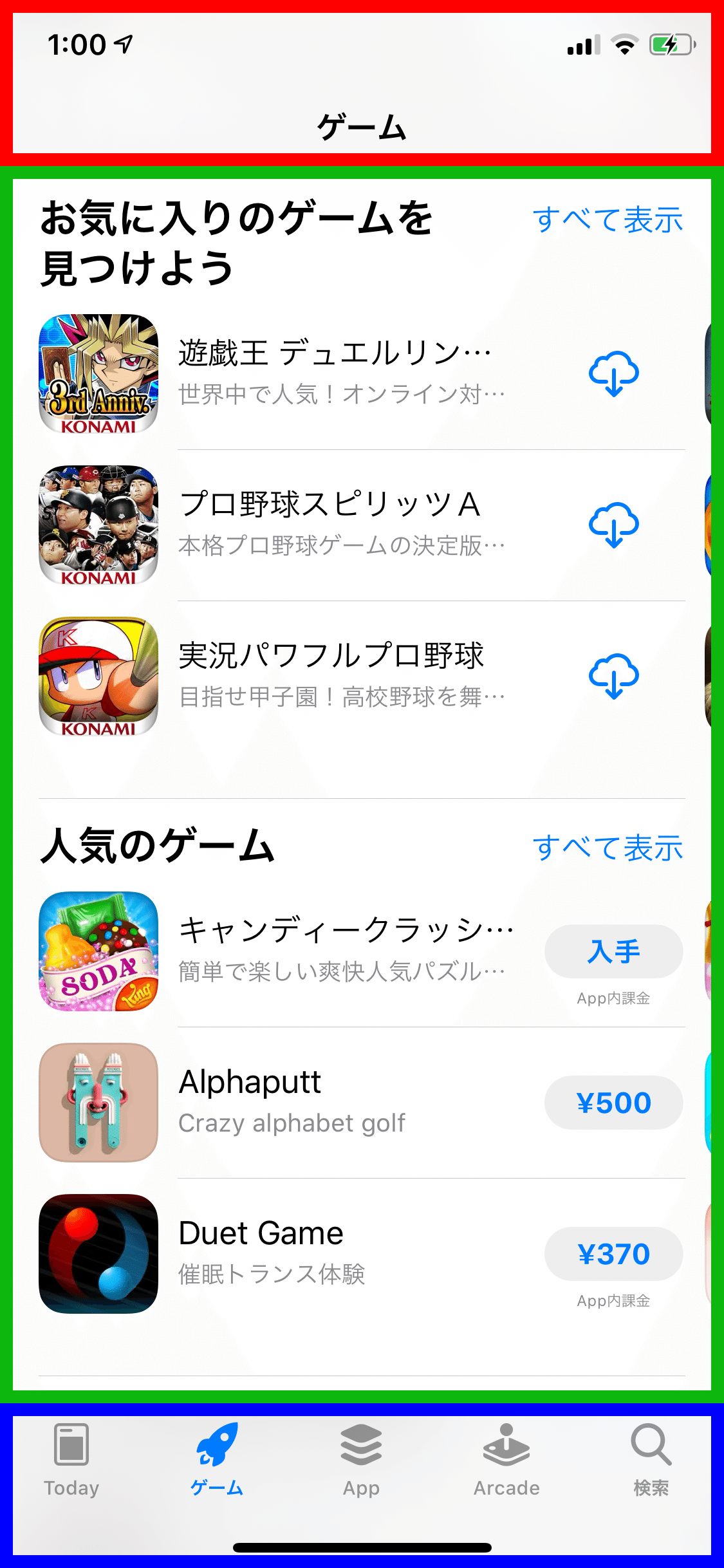The image size is (724, 1568).
Task: Open the Duet Game app icon thumbnail
Action: 97,1253
